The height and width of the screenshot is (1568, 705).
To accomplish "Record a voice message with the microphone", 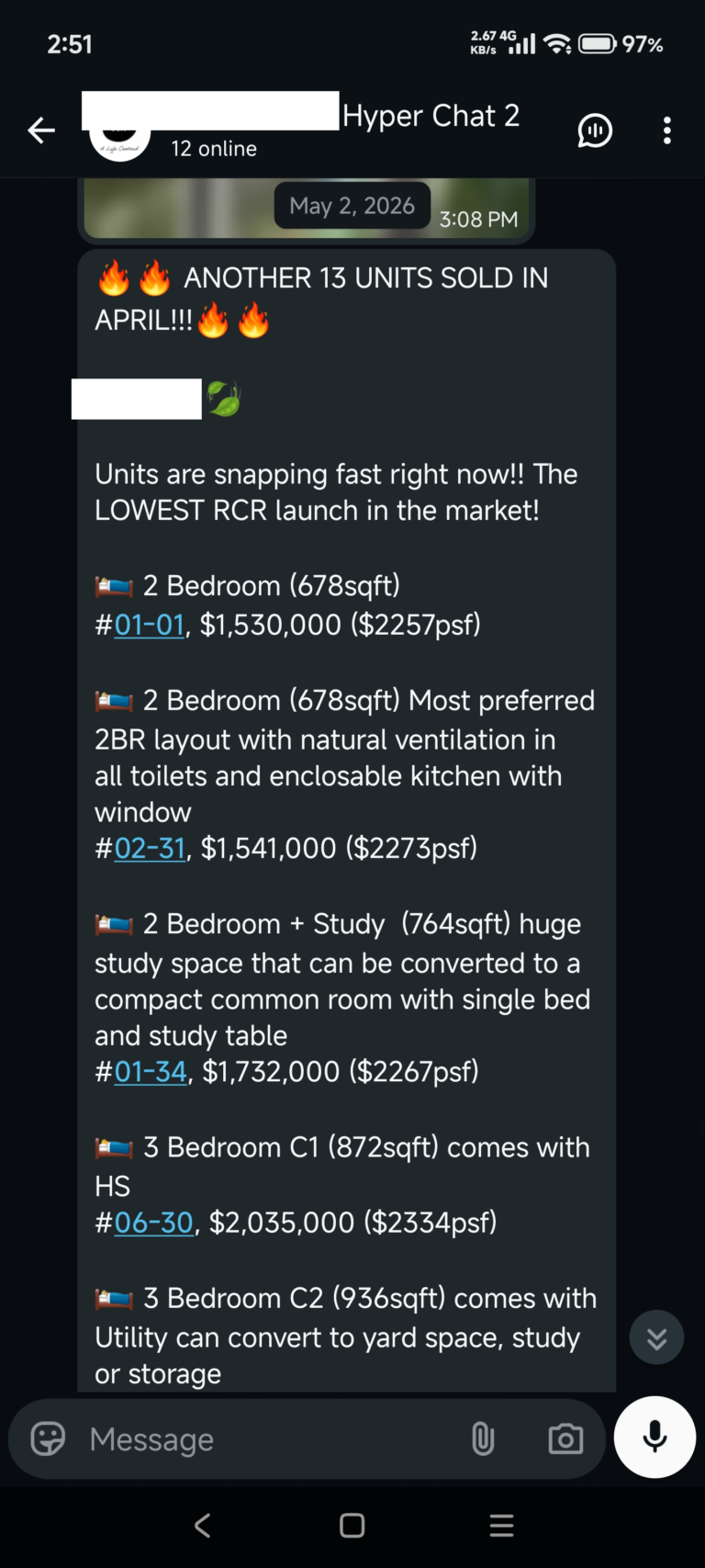I will (x=655, y=1437).
